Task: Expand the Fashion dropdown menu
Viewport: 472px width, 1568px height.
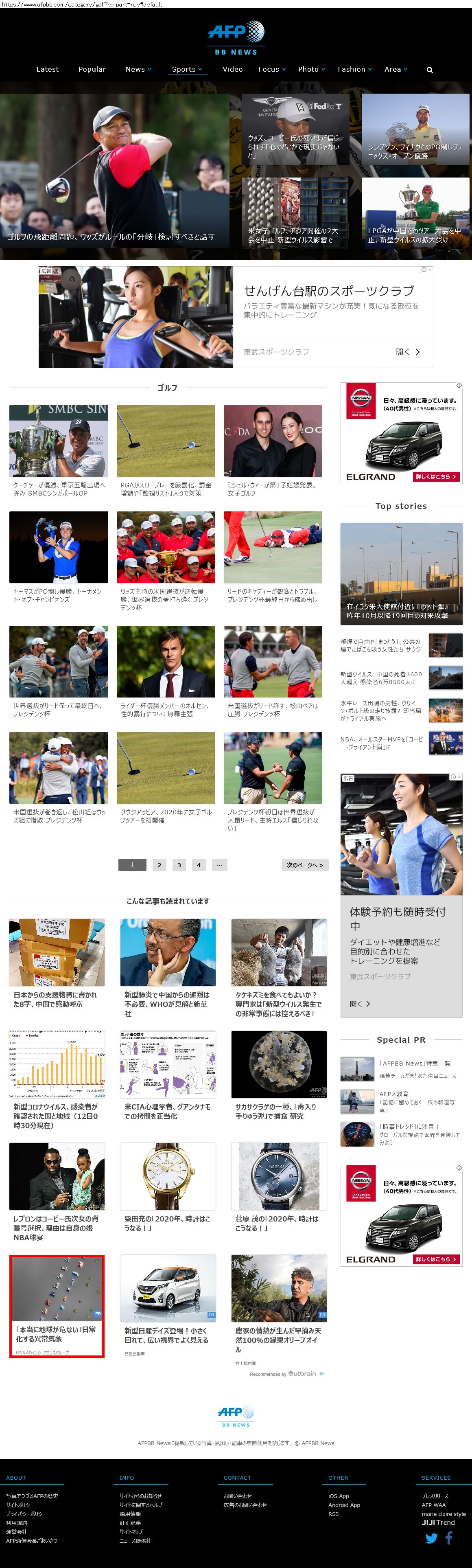Action: 354,69
